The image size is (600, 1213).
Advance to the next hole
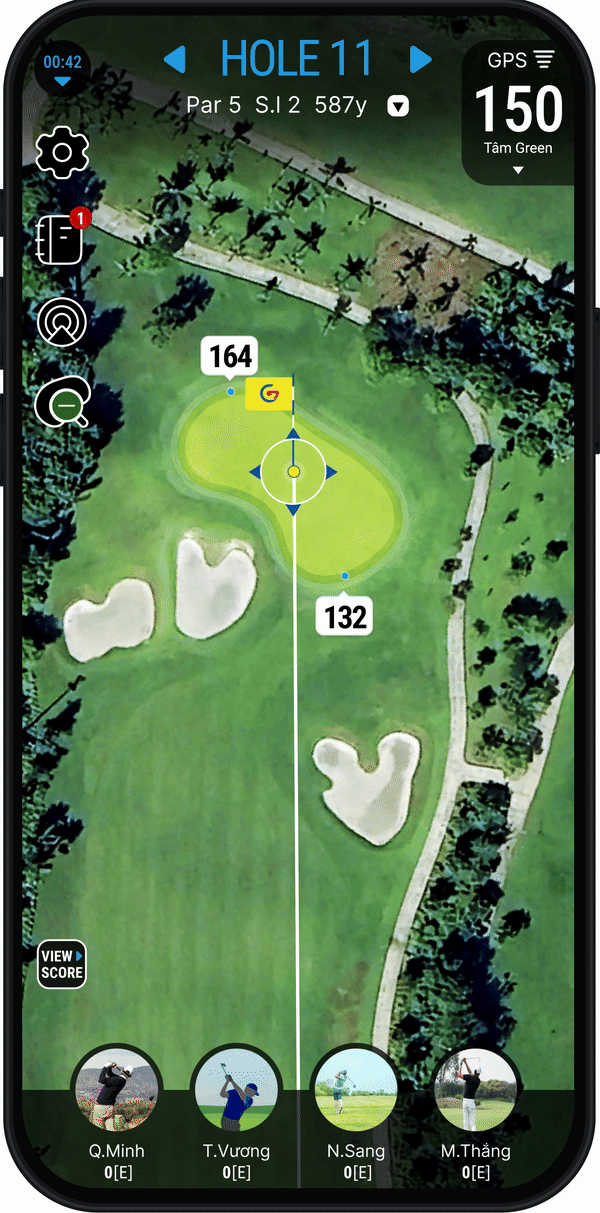click(421, 60)
